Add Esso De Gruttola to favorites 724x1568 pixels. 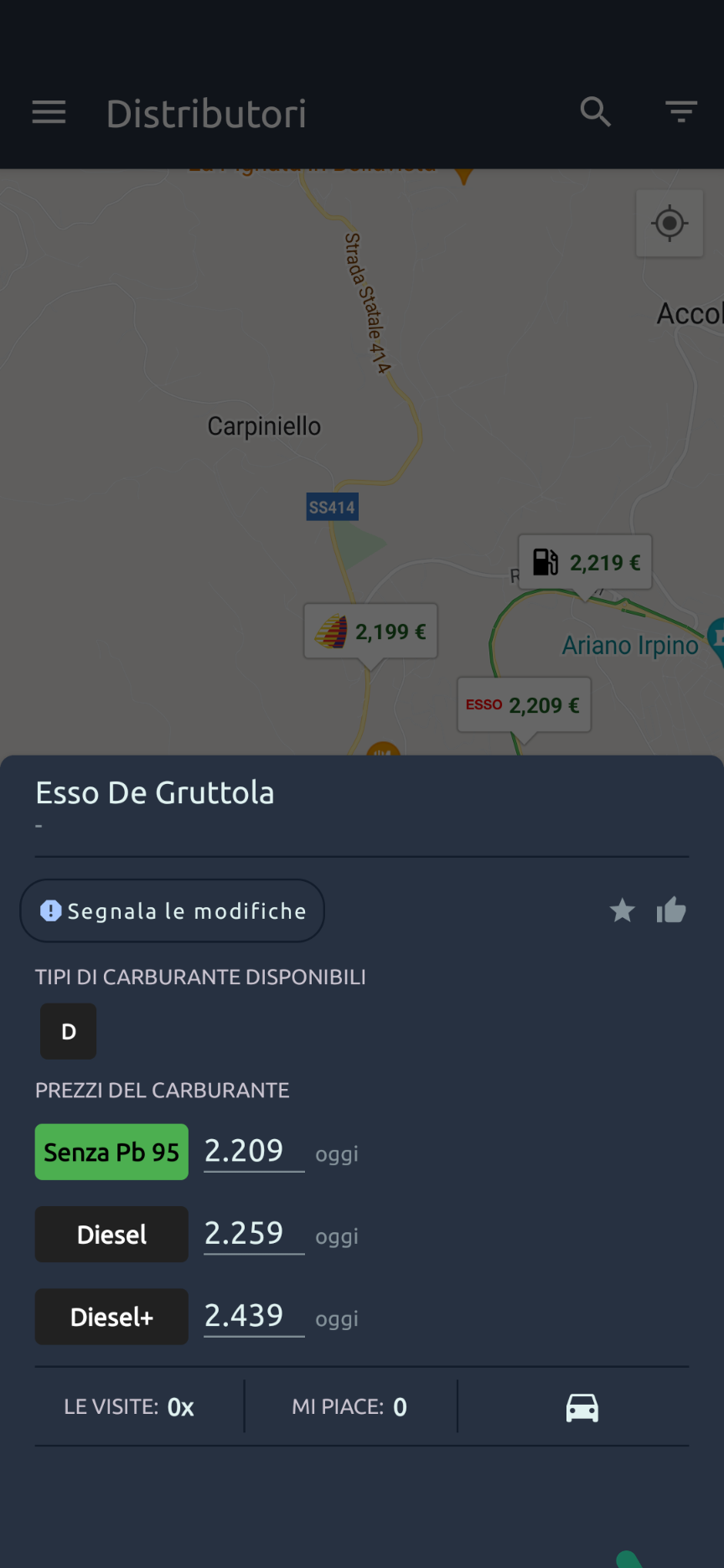click(x=622, y=910)
